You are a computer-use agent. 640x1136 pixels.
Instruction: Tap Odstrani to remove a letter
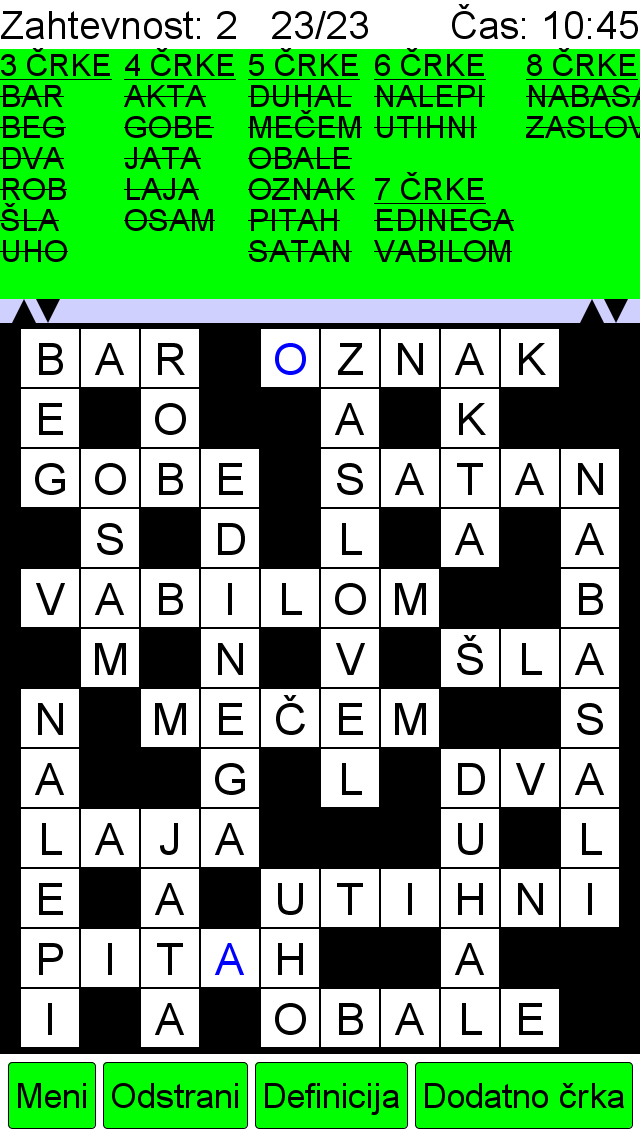[175, 1095]
